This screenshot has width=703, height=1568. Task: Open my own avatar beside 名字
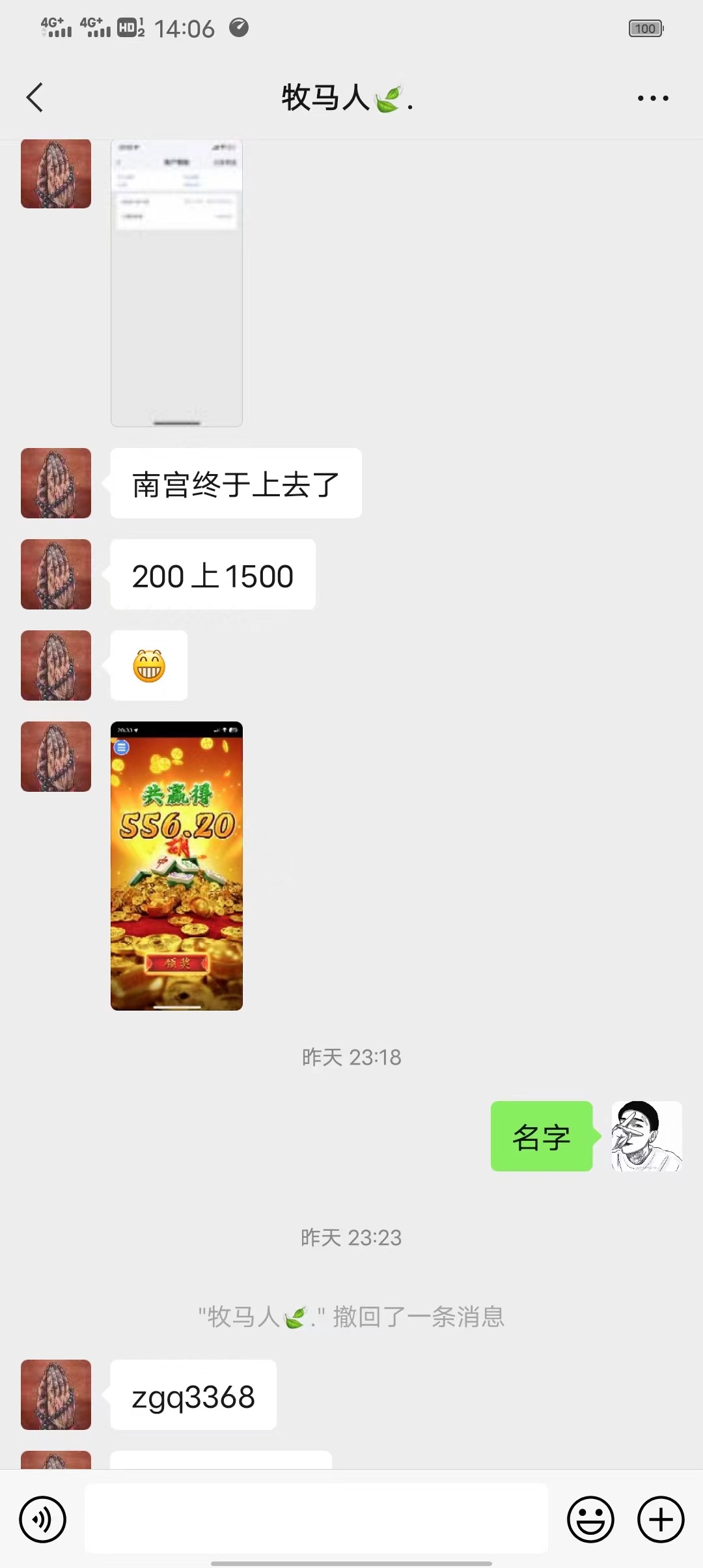(x=646, y=1136)
